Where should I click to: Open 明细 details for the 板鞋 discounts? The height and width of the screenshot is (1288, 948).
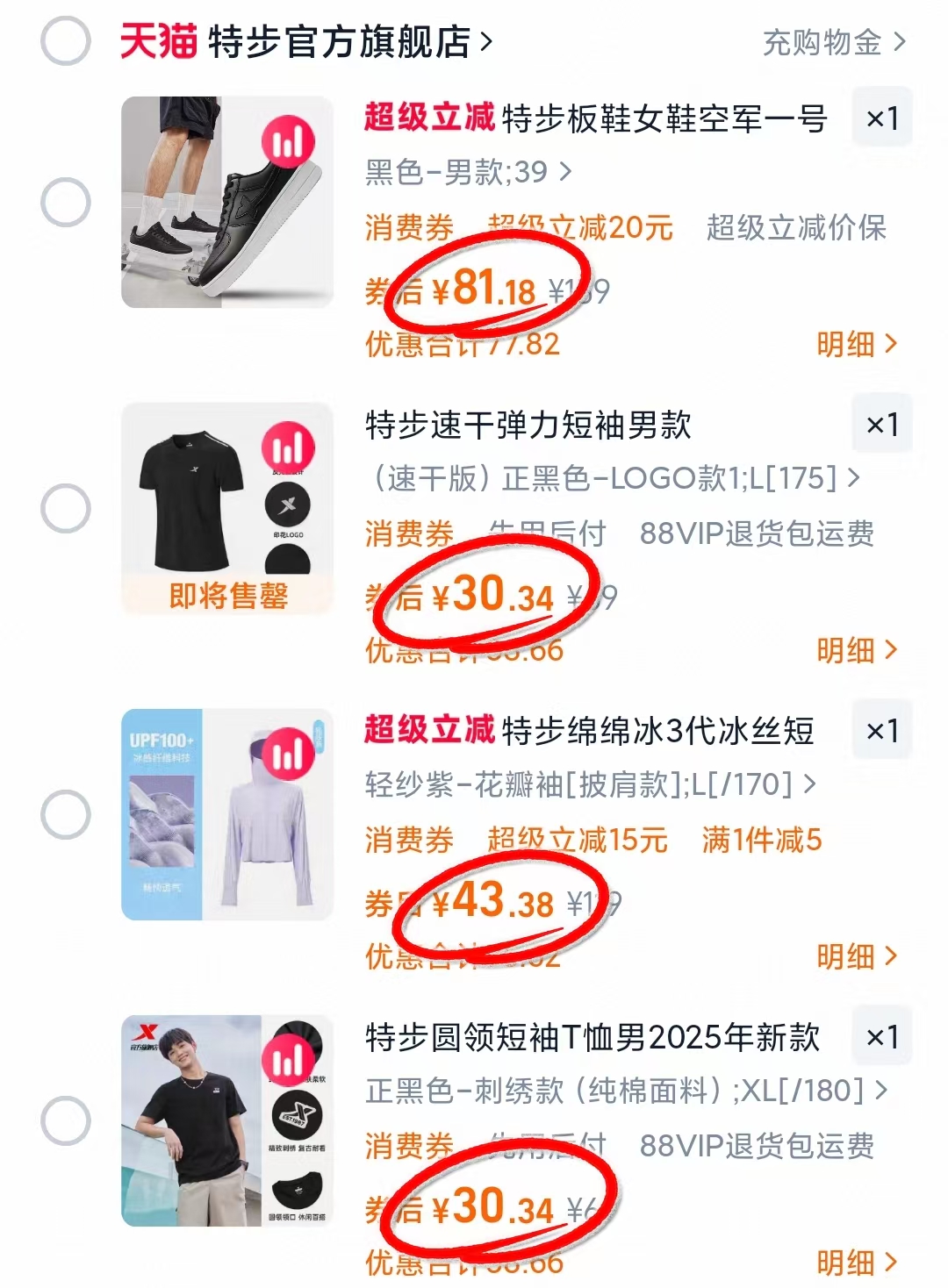(x=856, y=346)
